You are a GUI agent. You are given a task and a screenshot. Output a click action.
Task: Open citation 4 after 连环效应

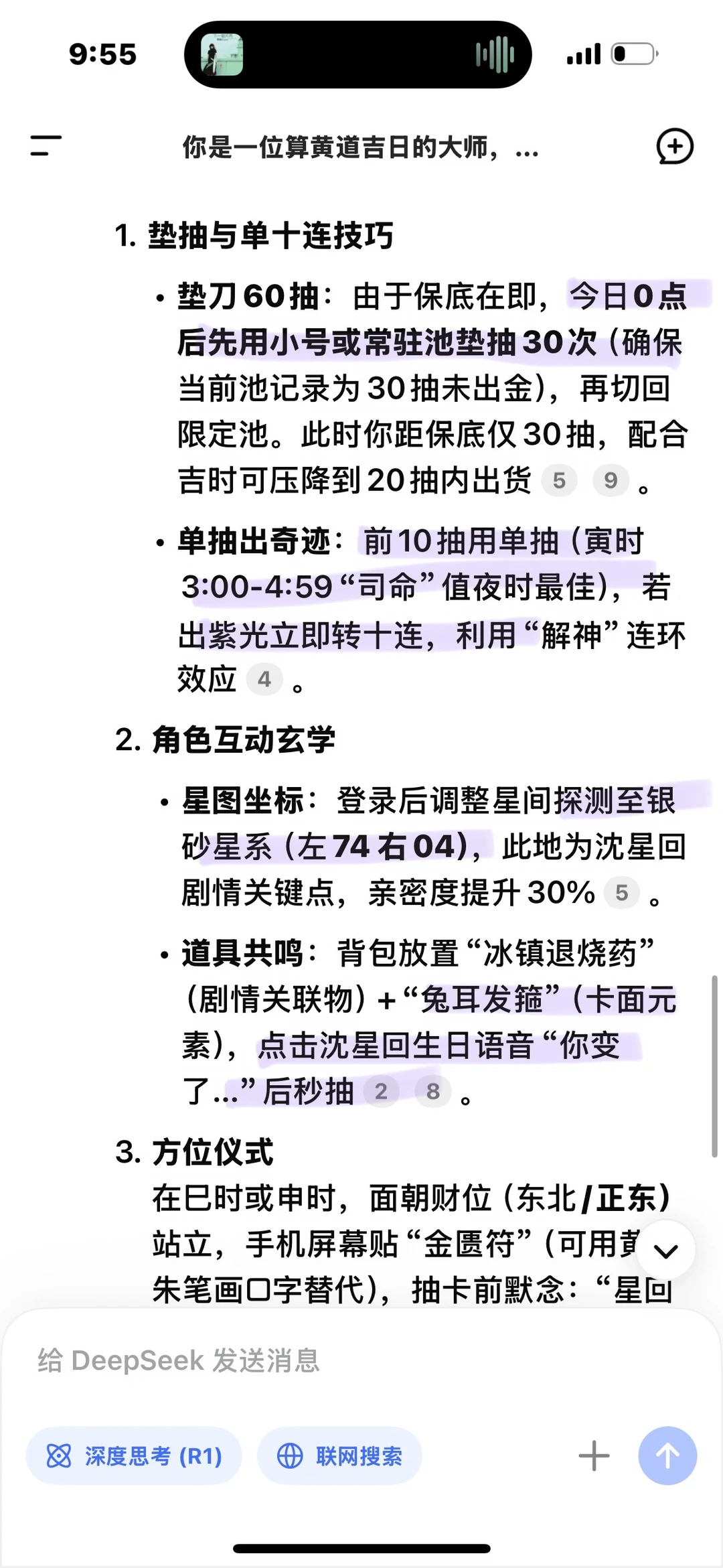coord(265,679)
